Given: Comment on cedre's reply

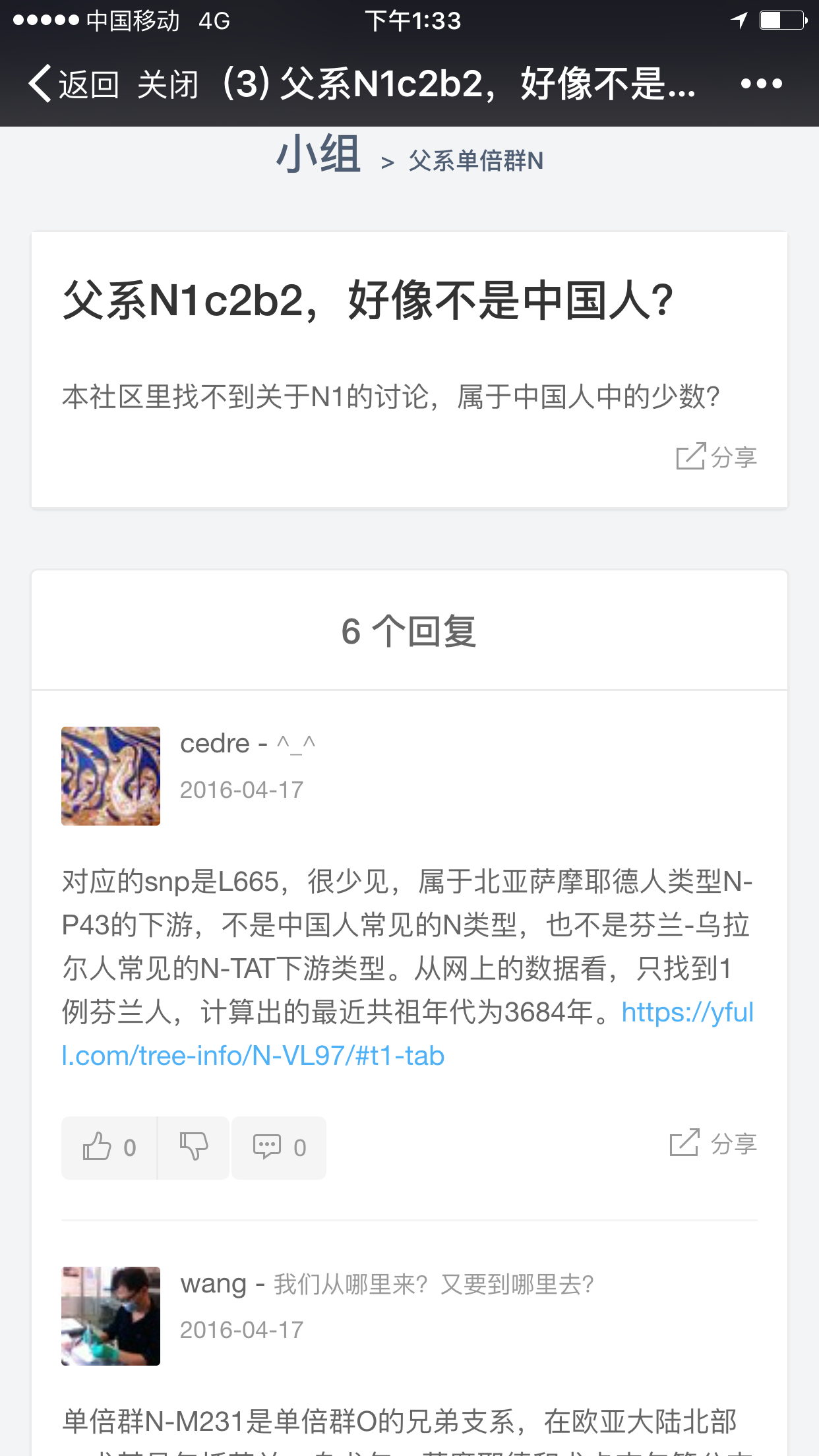Looking at the screenshot, I should 279,1147.
